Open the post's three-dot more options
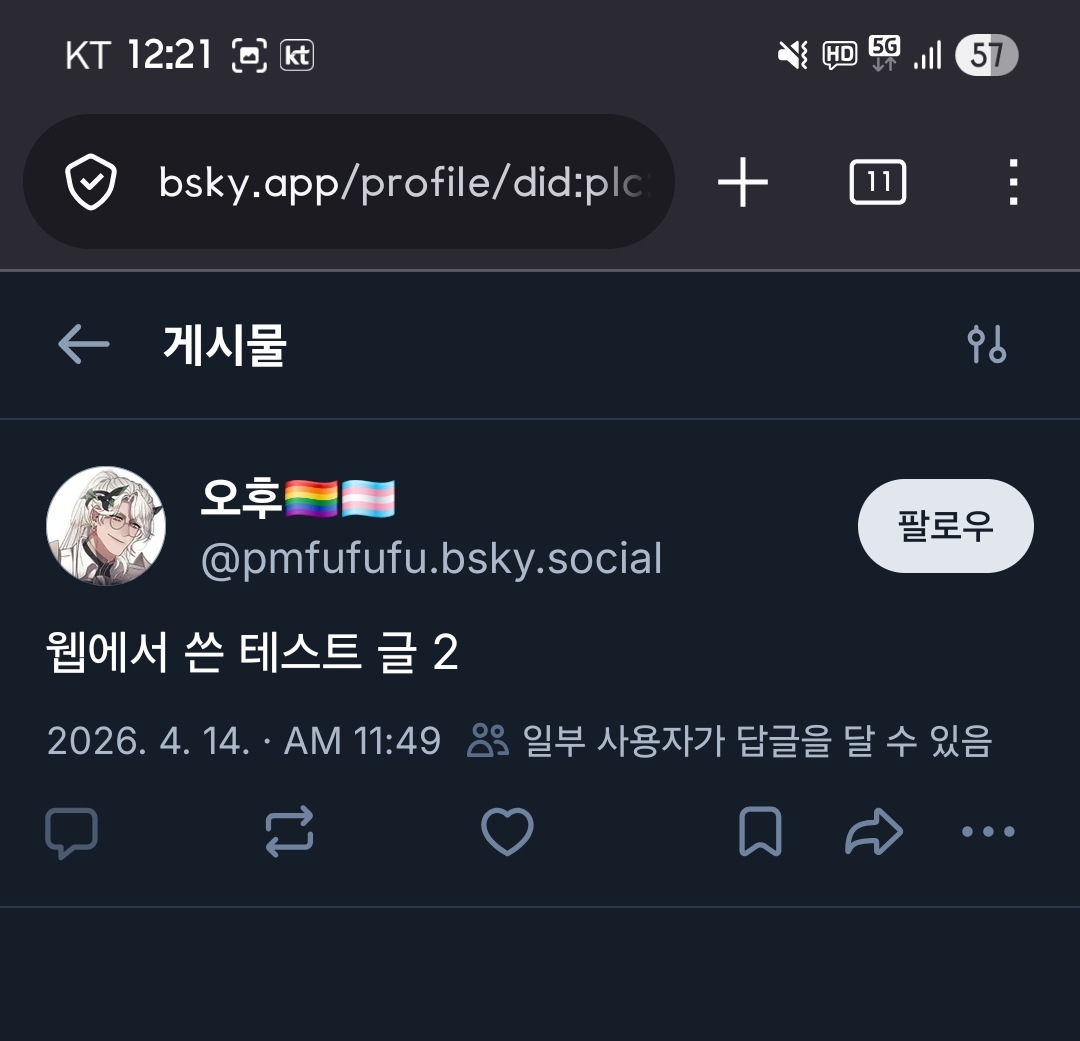 tap(988, 832)
